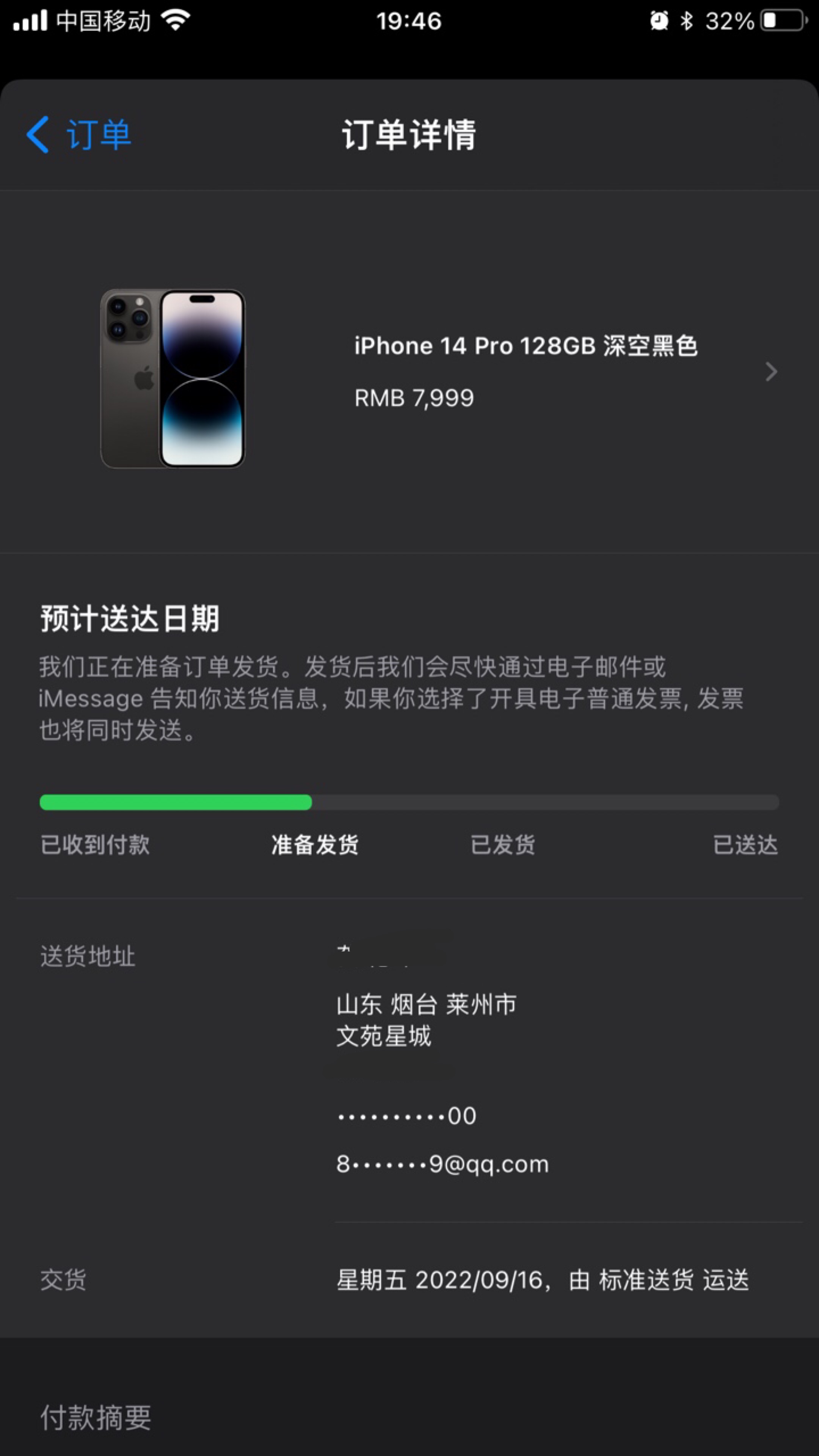The width and height of the screenshot is (819, 1456).
Task: Open the iPhone 14 Pro 128GB item details
Action: pos(526,371)
